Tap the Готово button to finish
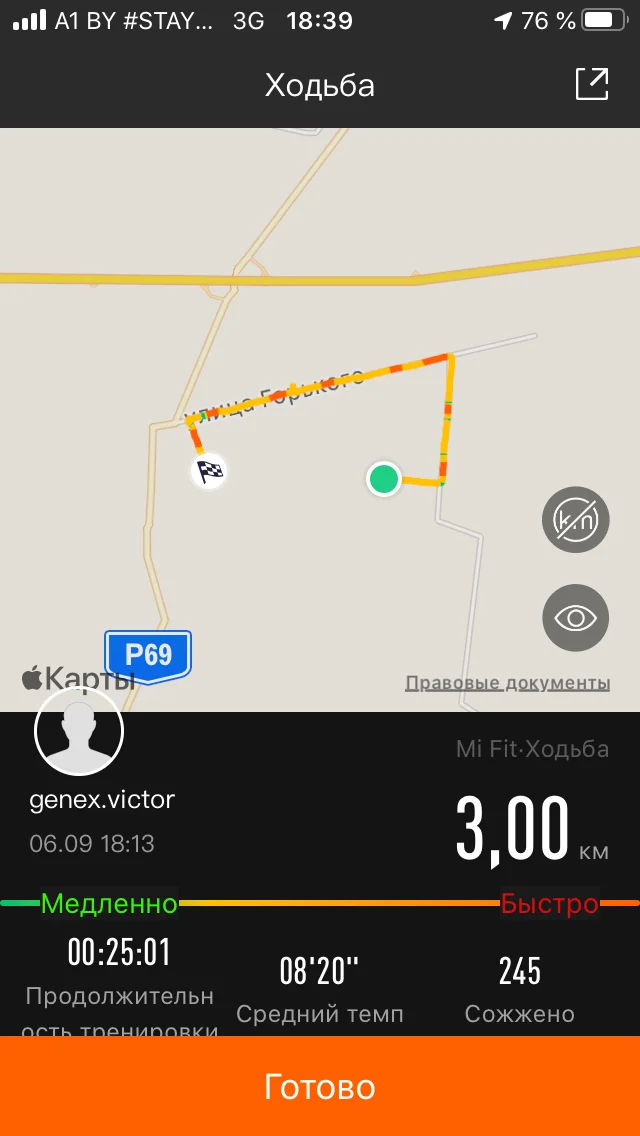Screen dimensions: 640x1136 320,1086
